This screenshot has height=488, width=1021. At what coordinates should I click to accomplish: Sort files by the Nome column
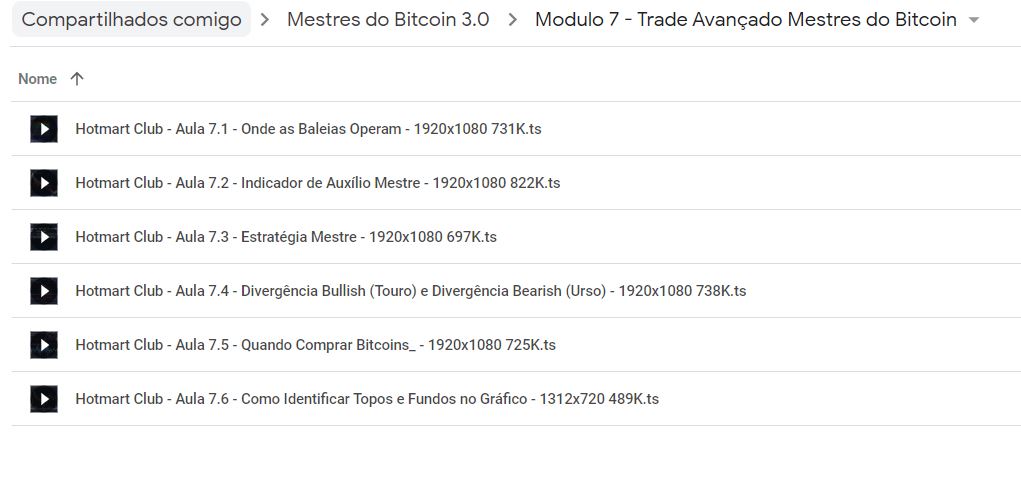pos(38,79)
